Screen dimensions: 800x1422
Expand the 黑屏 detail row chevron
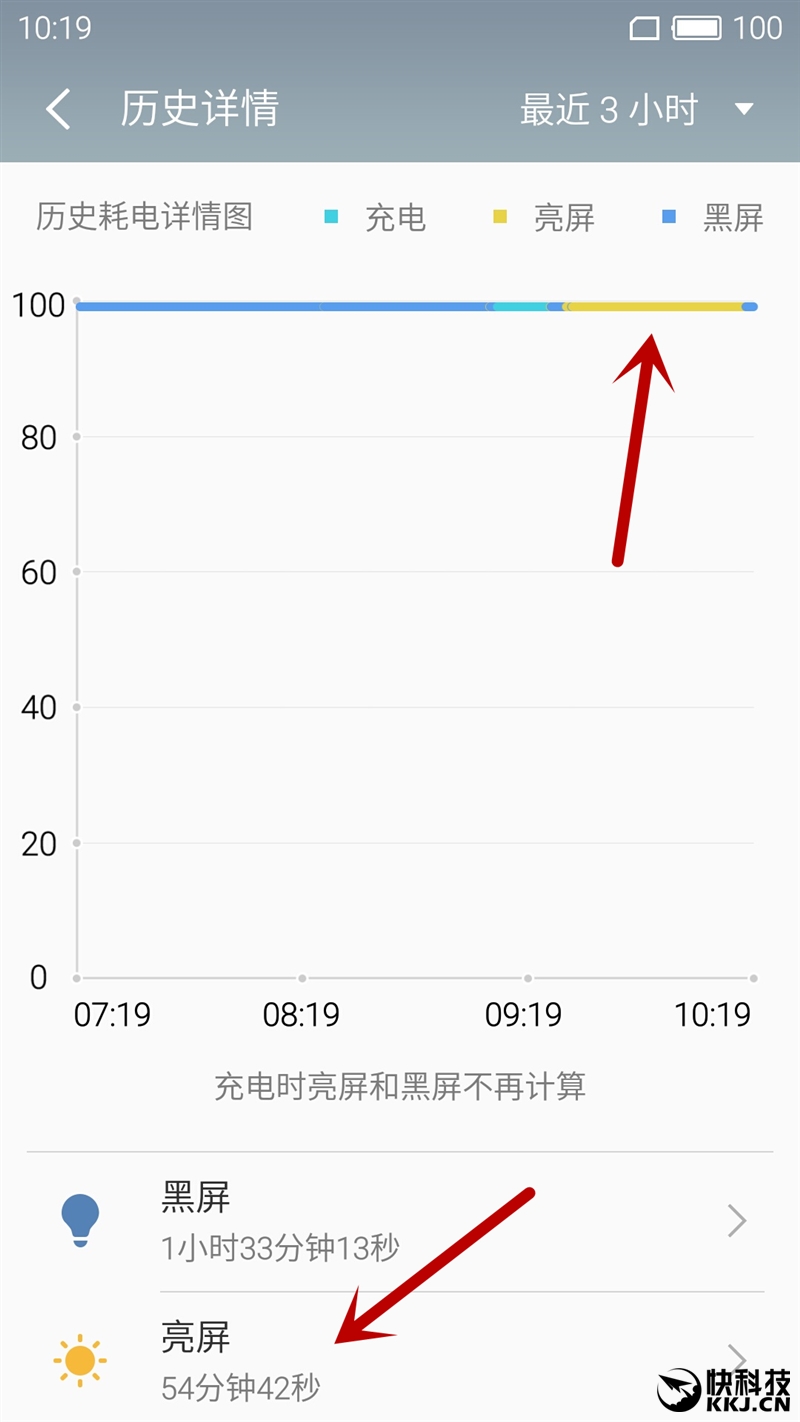(737, 1220)
